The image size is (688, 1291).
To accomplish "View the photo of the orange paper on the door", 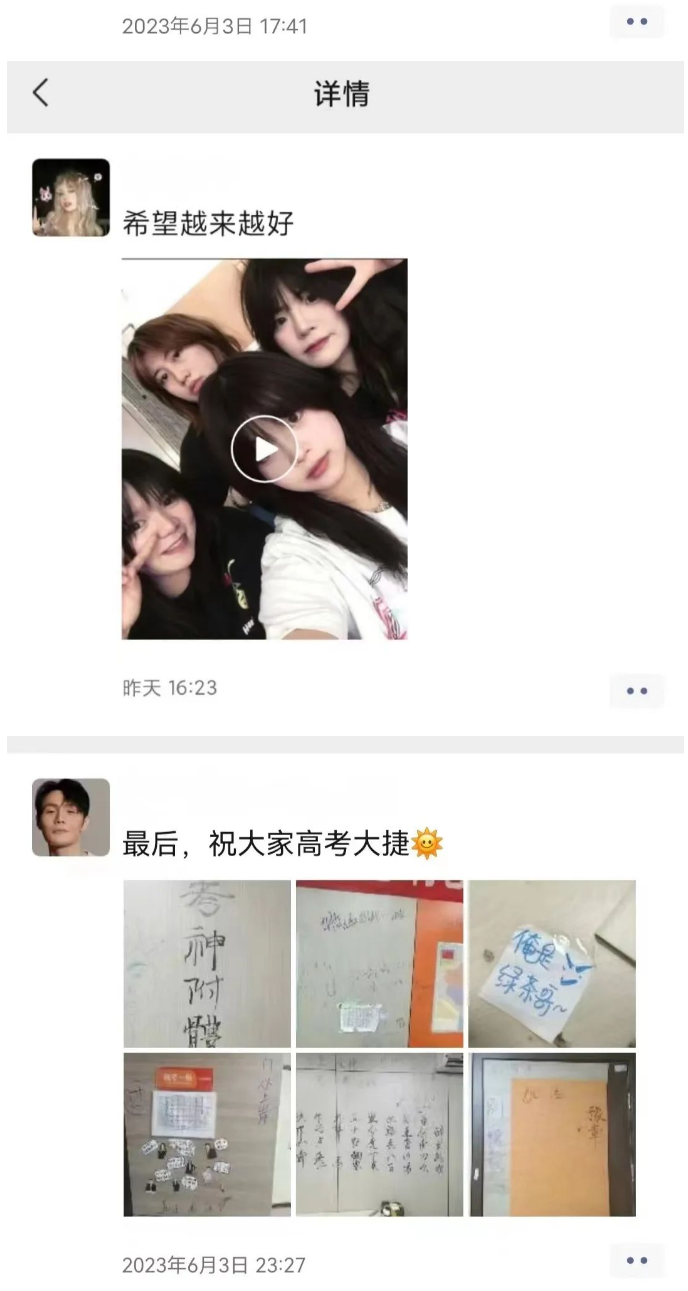I will point(552,1134).
